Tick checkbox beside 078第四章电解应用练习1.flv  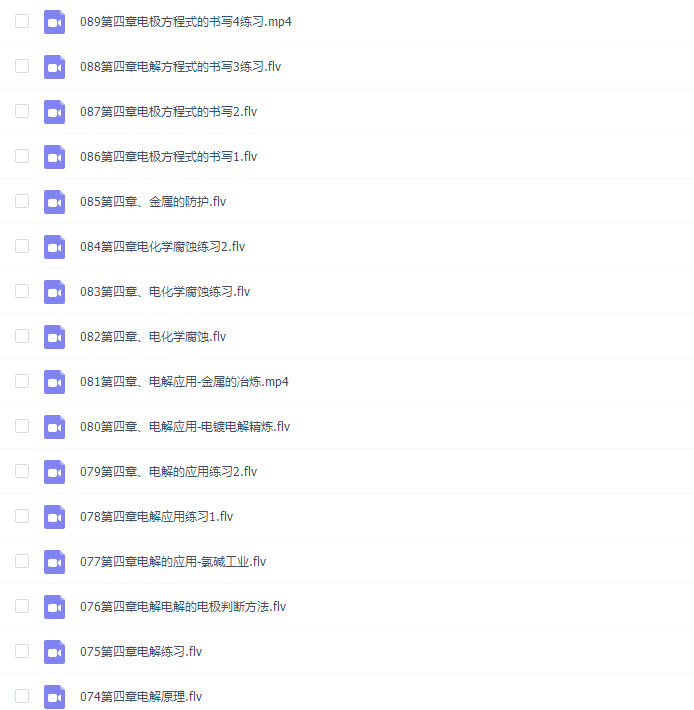tap(22, 516)
